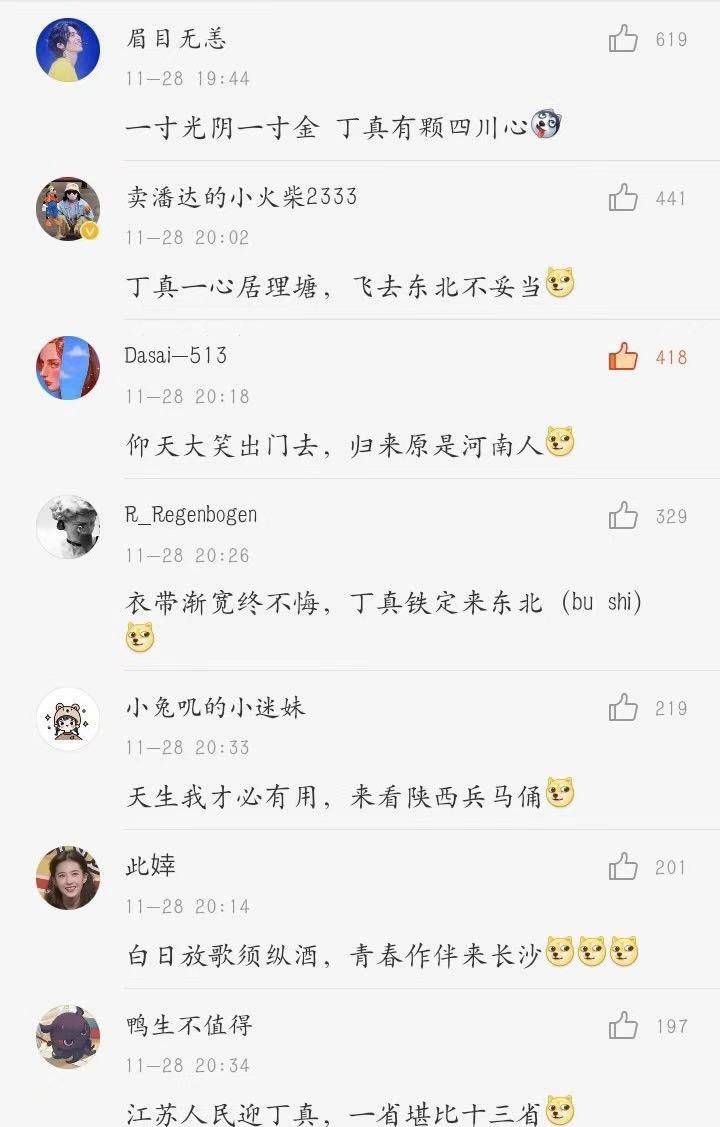Open avatar of 卖潘达的小火柴2333
This screenshot has height=1127, width=720.
(68, 209)
